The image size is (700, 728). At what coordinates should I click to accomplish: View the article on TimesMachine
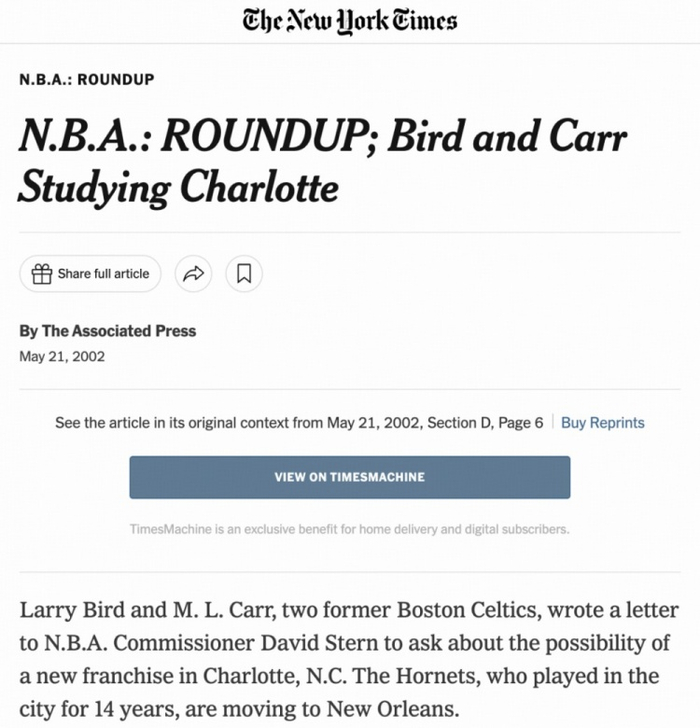350,477
